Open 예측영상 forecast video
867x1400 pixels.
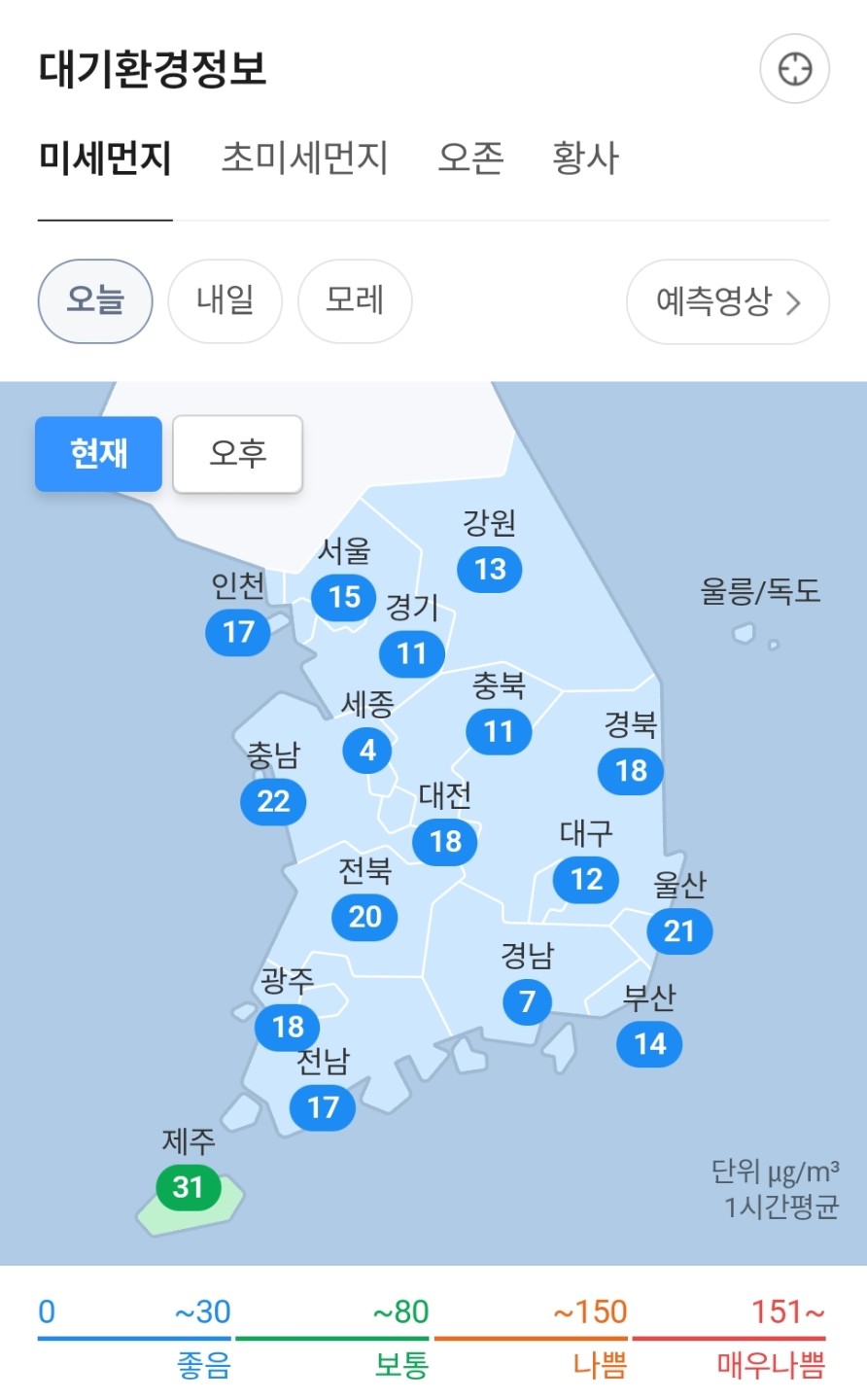point(727,301)
